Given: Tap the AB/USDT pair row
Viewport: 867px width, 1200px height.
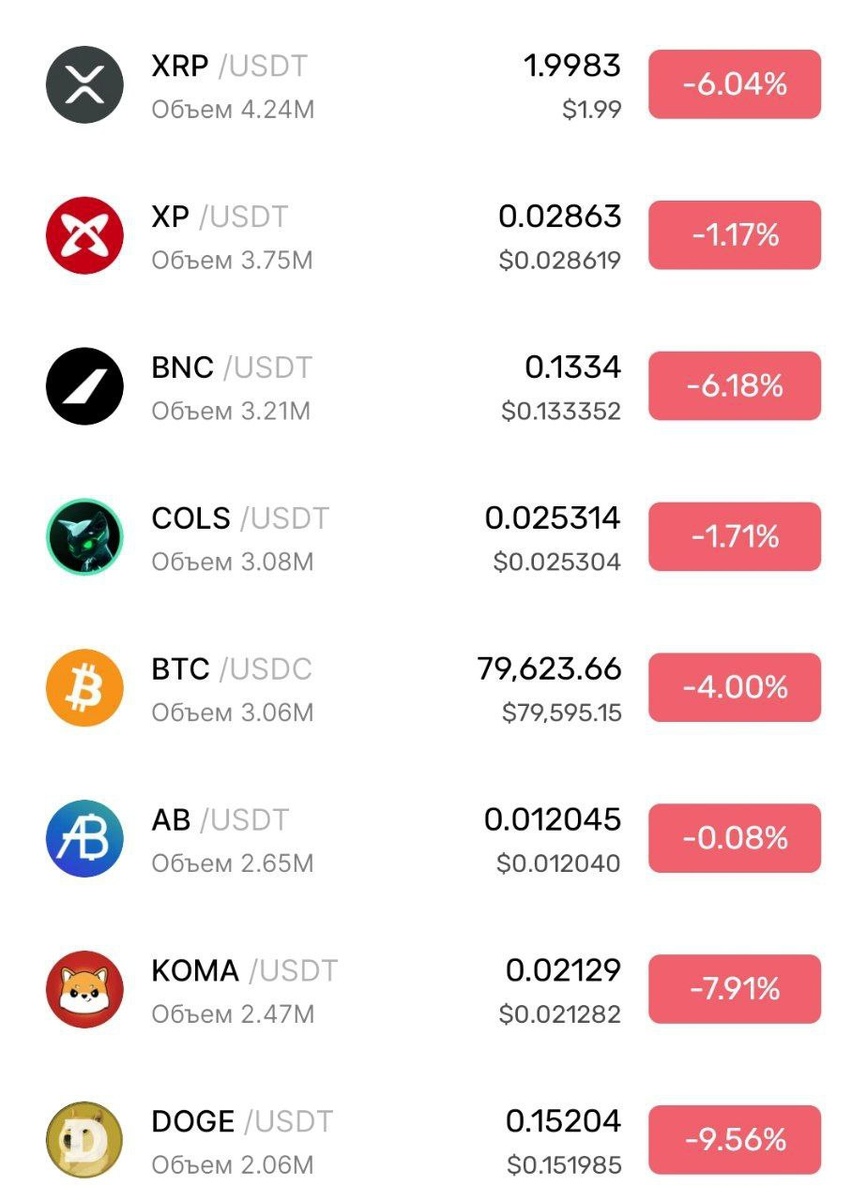Looking at the screenshot, I should 220,840.
